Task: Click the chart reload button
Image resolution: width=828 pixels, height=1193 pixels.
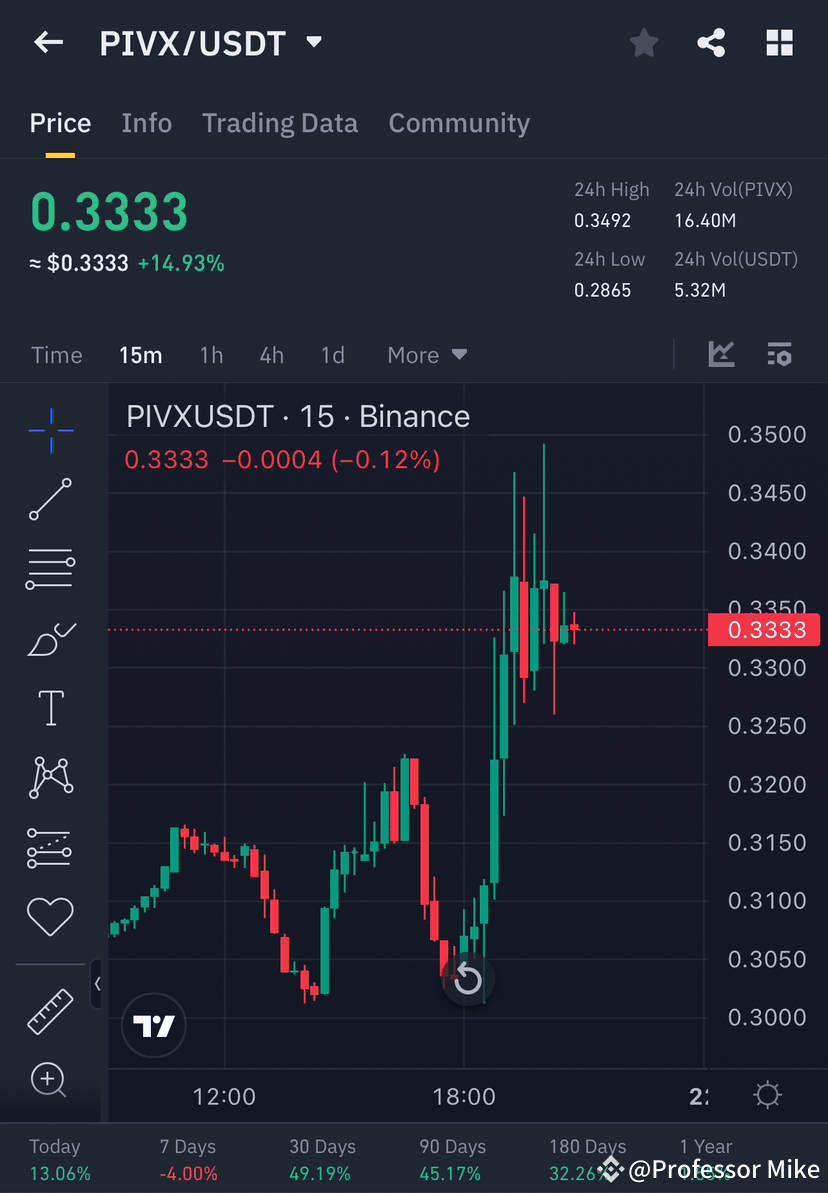Action: [468, 980]
